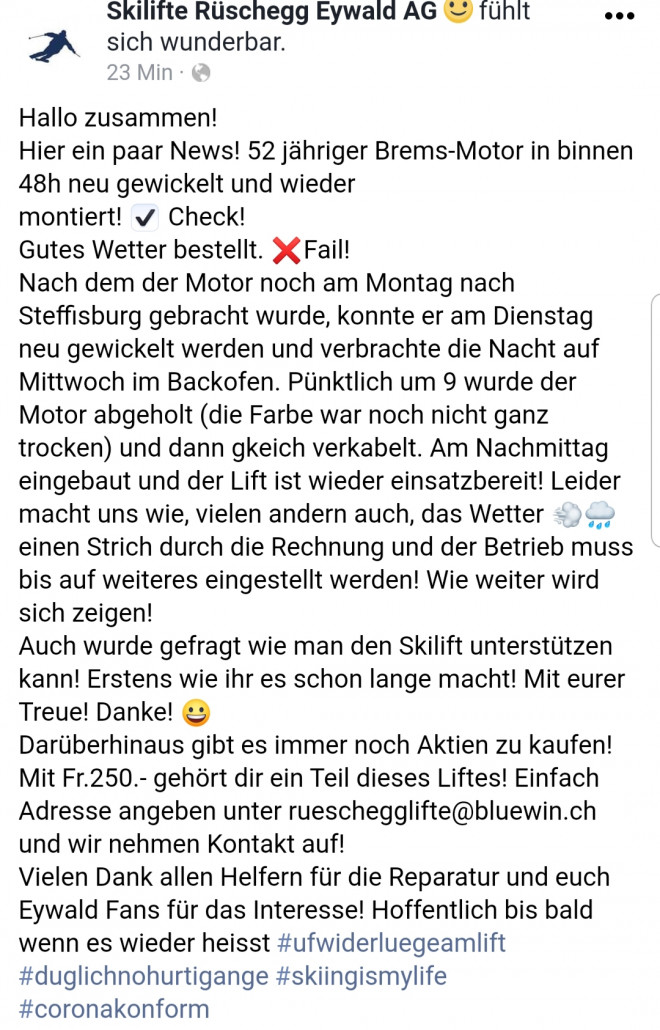
Task: Follow the #duglichnohurtigange hashtag link
Action: tap(143, 975)
